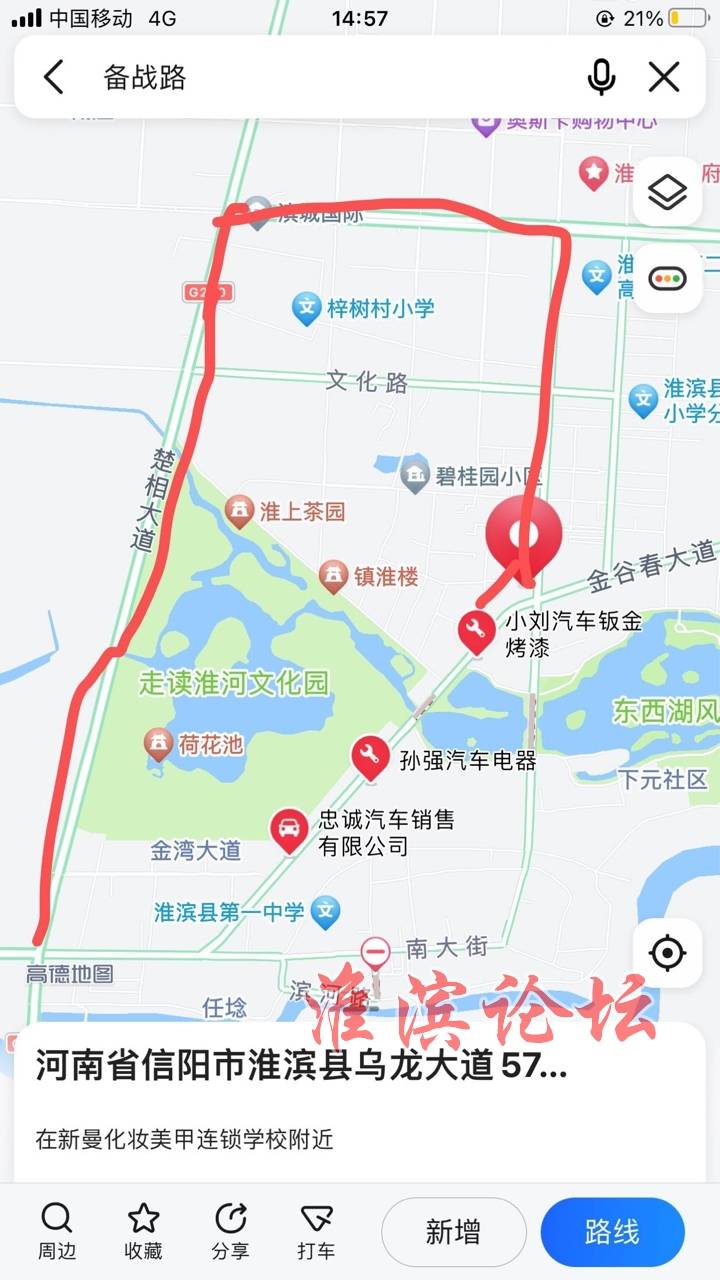
Task: Select the 忠诚汽车销售有限公司 marker
Action: pyautogui.click(x=290, y=831)
